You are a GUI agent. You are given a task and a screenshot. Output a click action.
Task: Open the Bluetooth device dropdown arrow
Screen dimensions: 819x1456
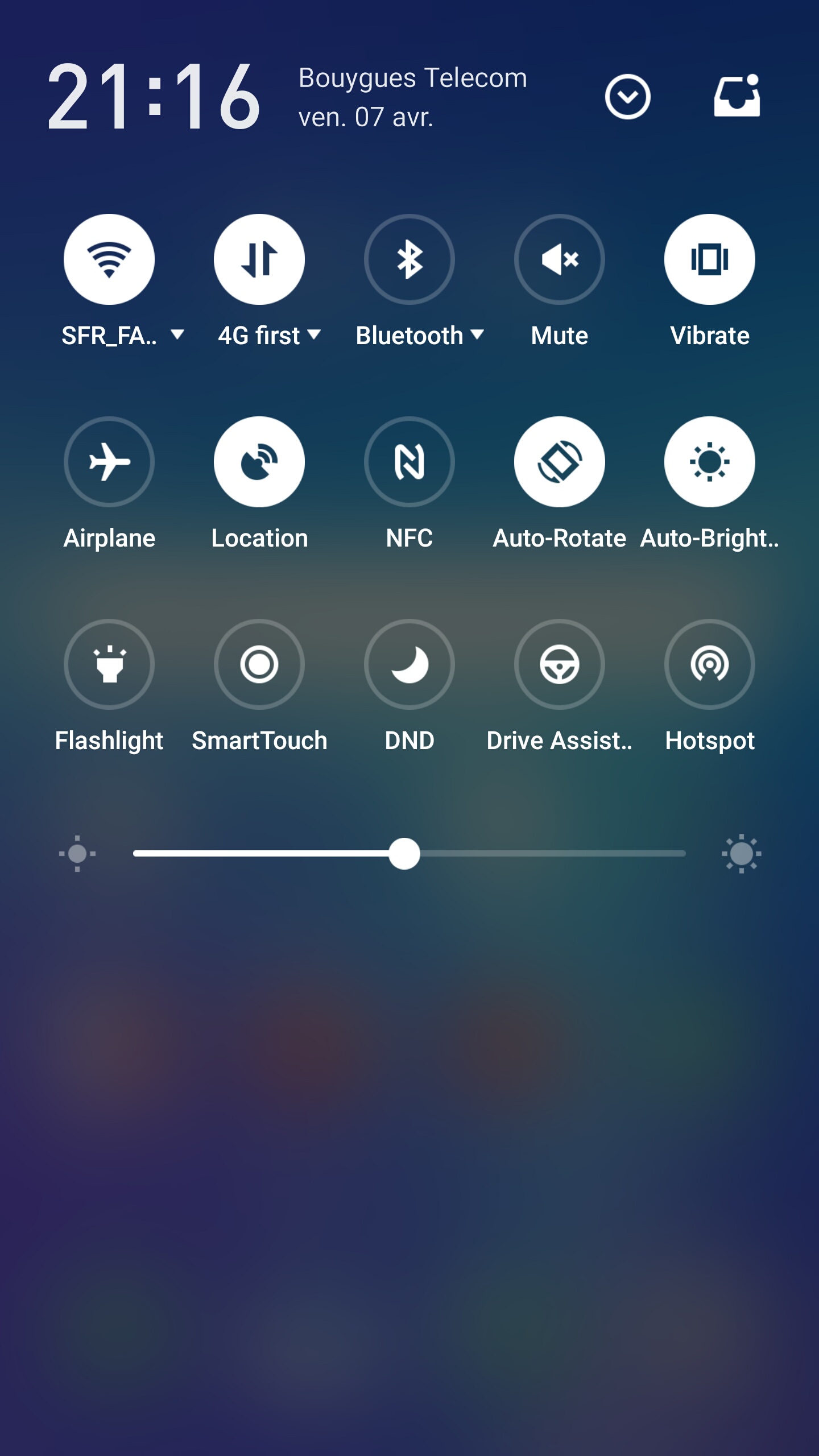[x=478, y=334]
